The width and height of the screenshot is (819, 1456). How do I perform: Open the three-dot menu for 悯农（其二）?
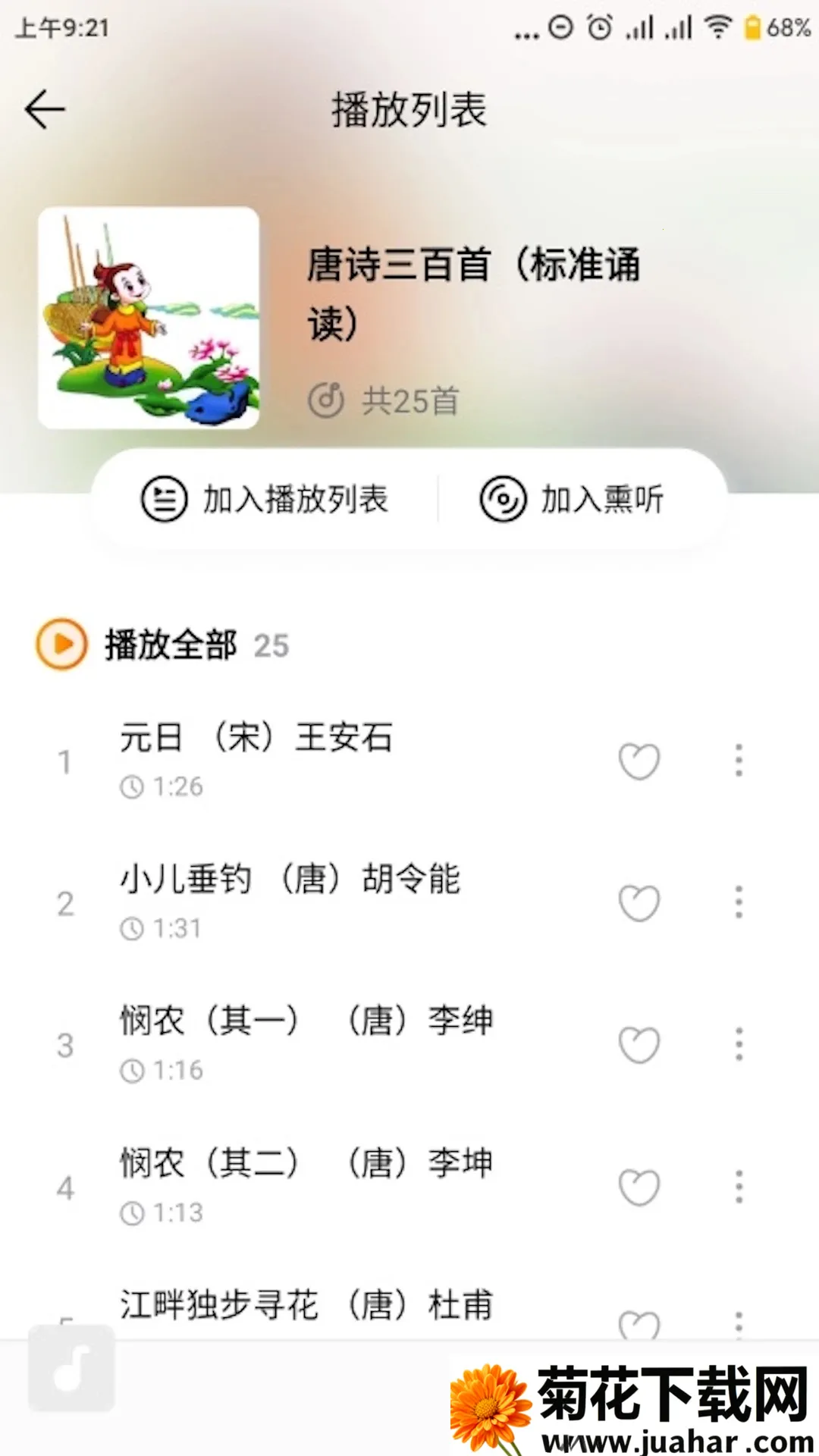(739, 1187)
